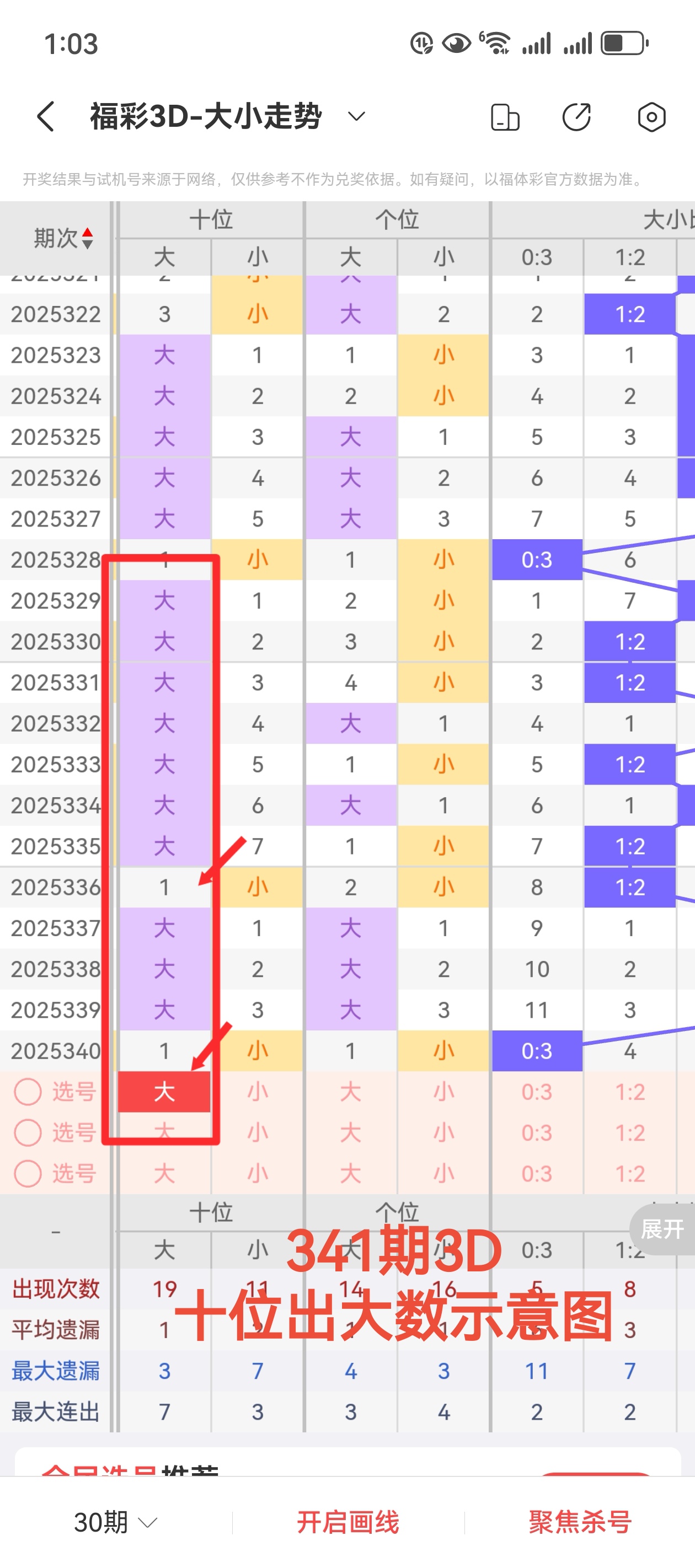Tap the red highlighted 大 prediction cell
This screenshot has height=1568, width=695.
(163, 1092)
